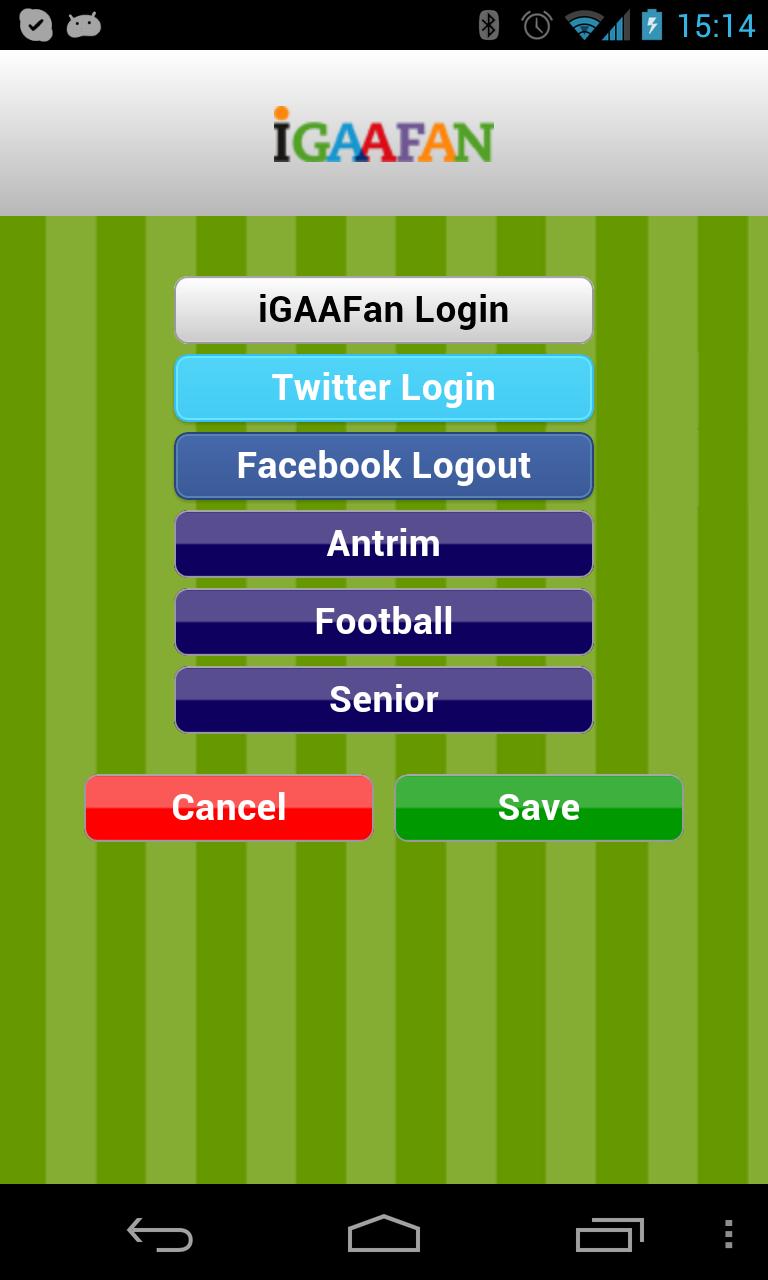Log in with Twitter
Viewport: 768px width, 1280px height.
[384, 388]
